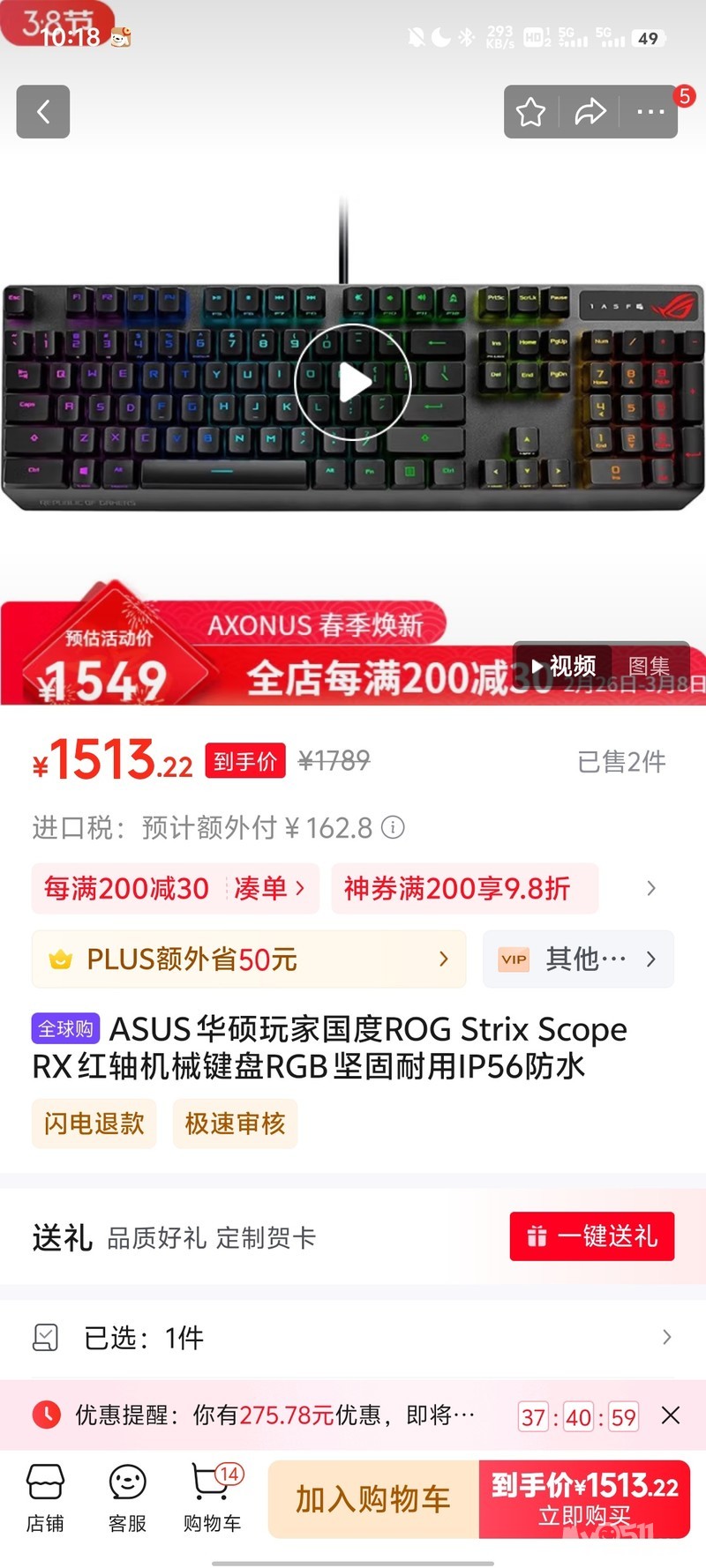Screen dimensions: 706x1568
Task: Expand the 已选: 1件 selection row
Action: coord(353,1338)
